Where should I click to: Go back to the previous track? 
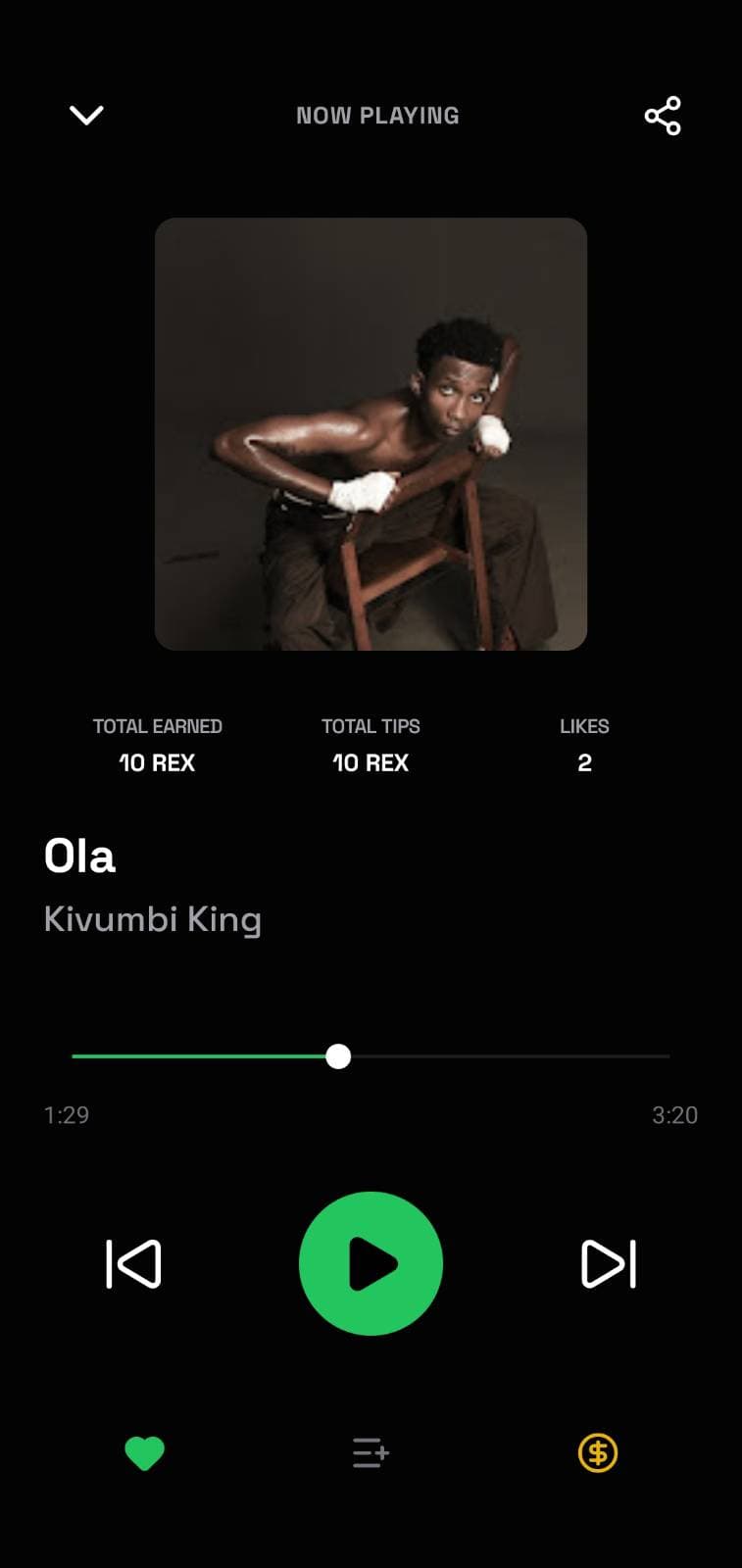(133, 1263)
